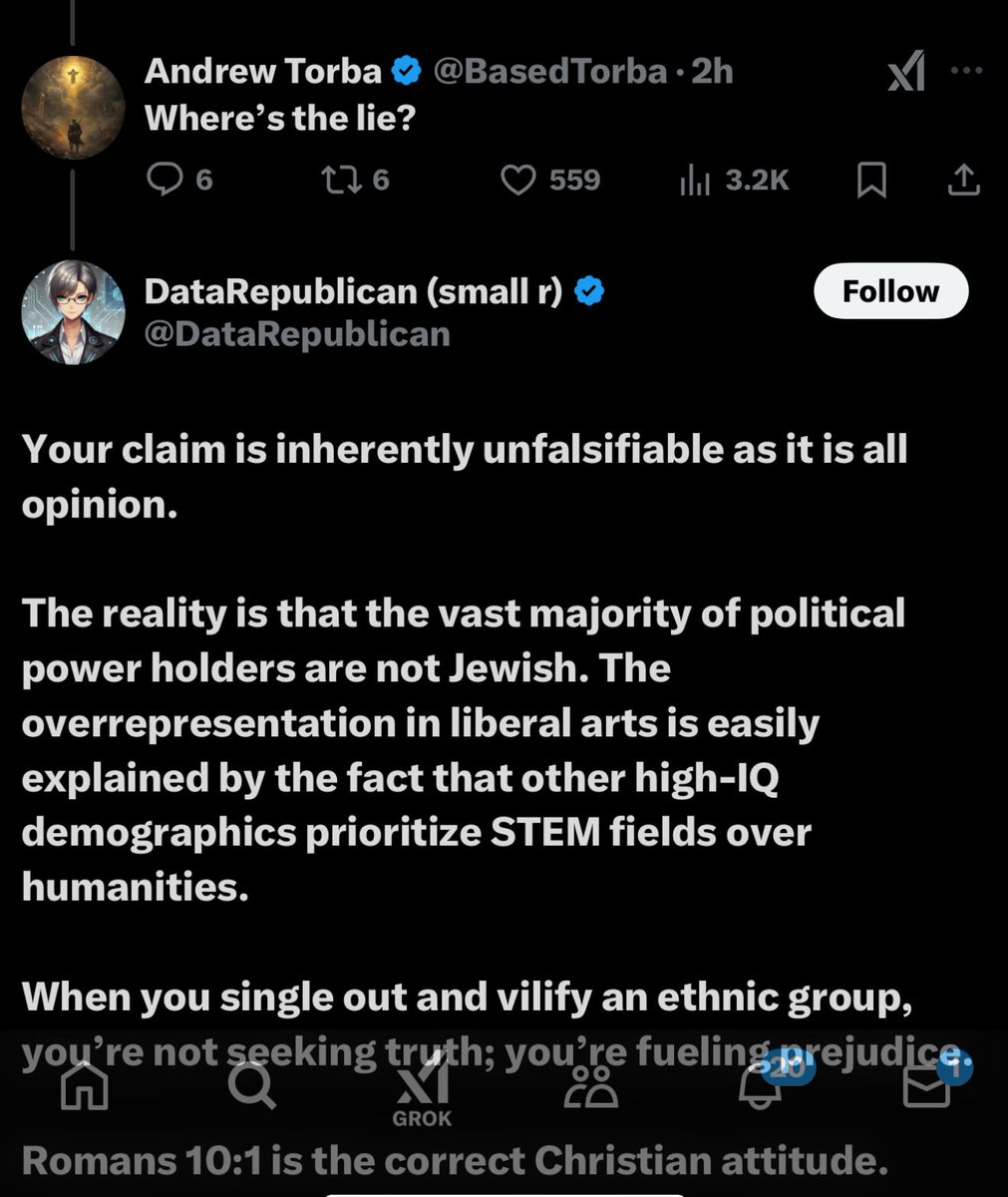Open the reply icon under Andrew Torba's post

tap(162, 180)
